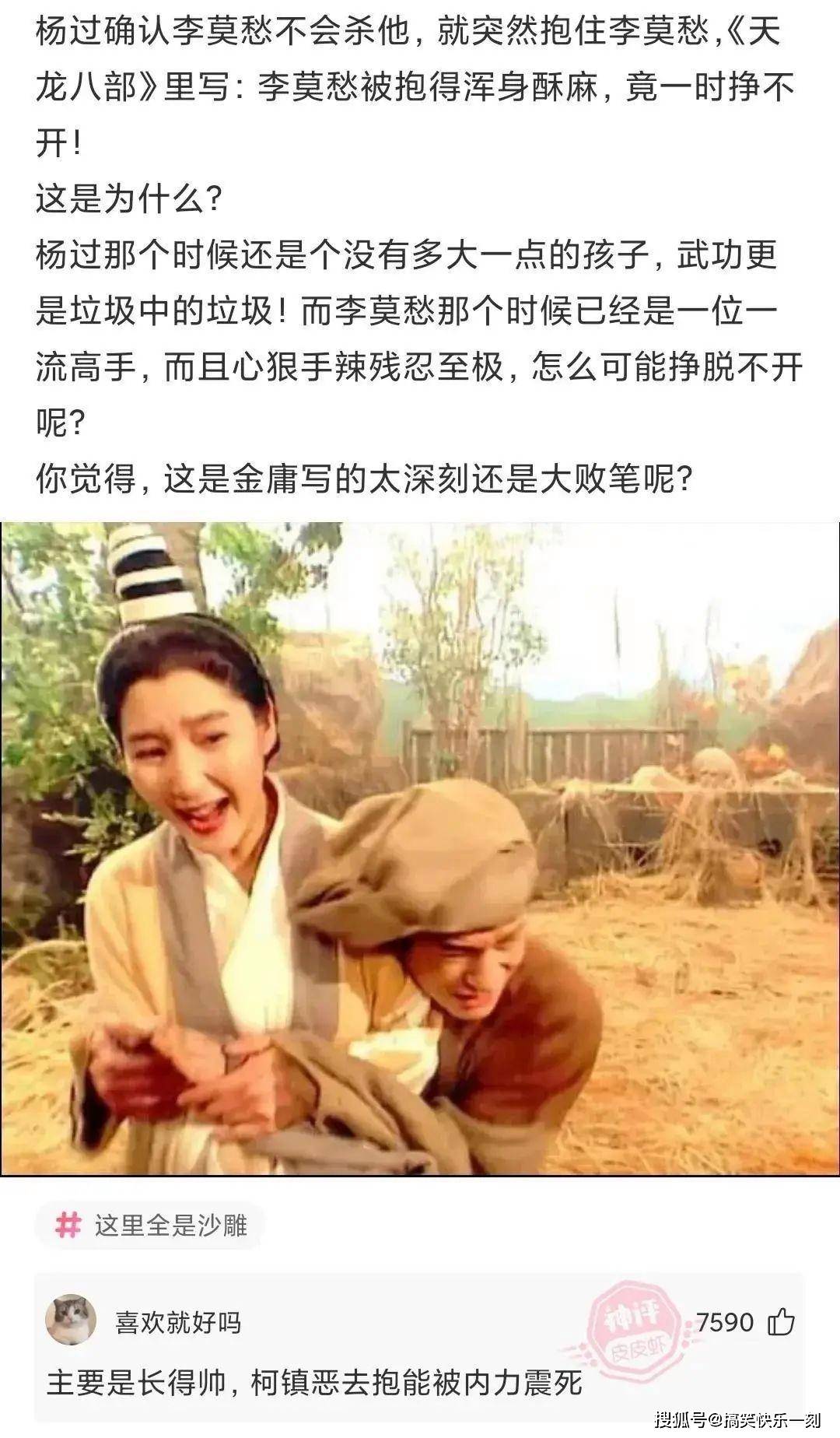Open commenter 喜欢就好吗's username

pyautogui.click(x=178, y=1322)
